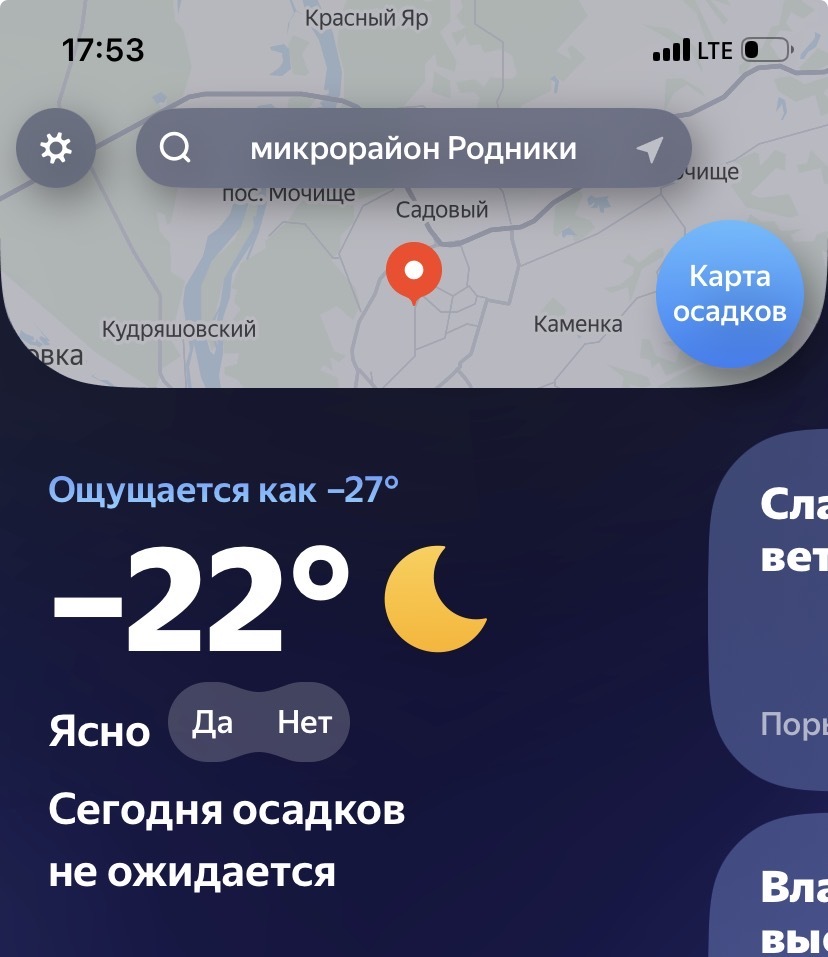Confirm clear weather with Да

(x=213, y=722)
